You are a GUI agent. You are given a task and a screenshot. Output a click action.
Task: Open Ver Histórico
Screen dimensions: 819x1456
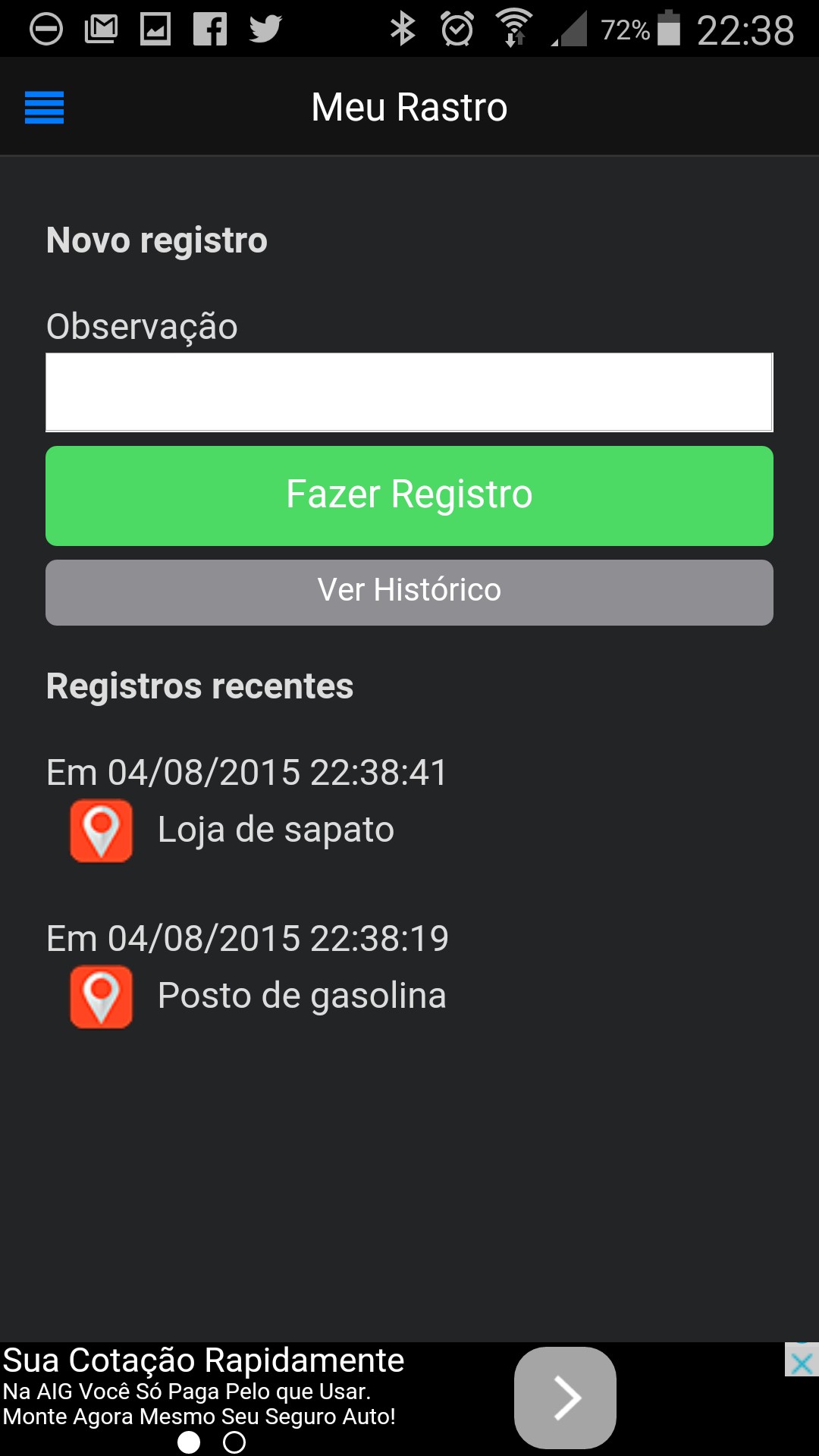[x=409, y=592]
